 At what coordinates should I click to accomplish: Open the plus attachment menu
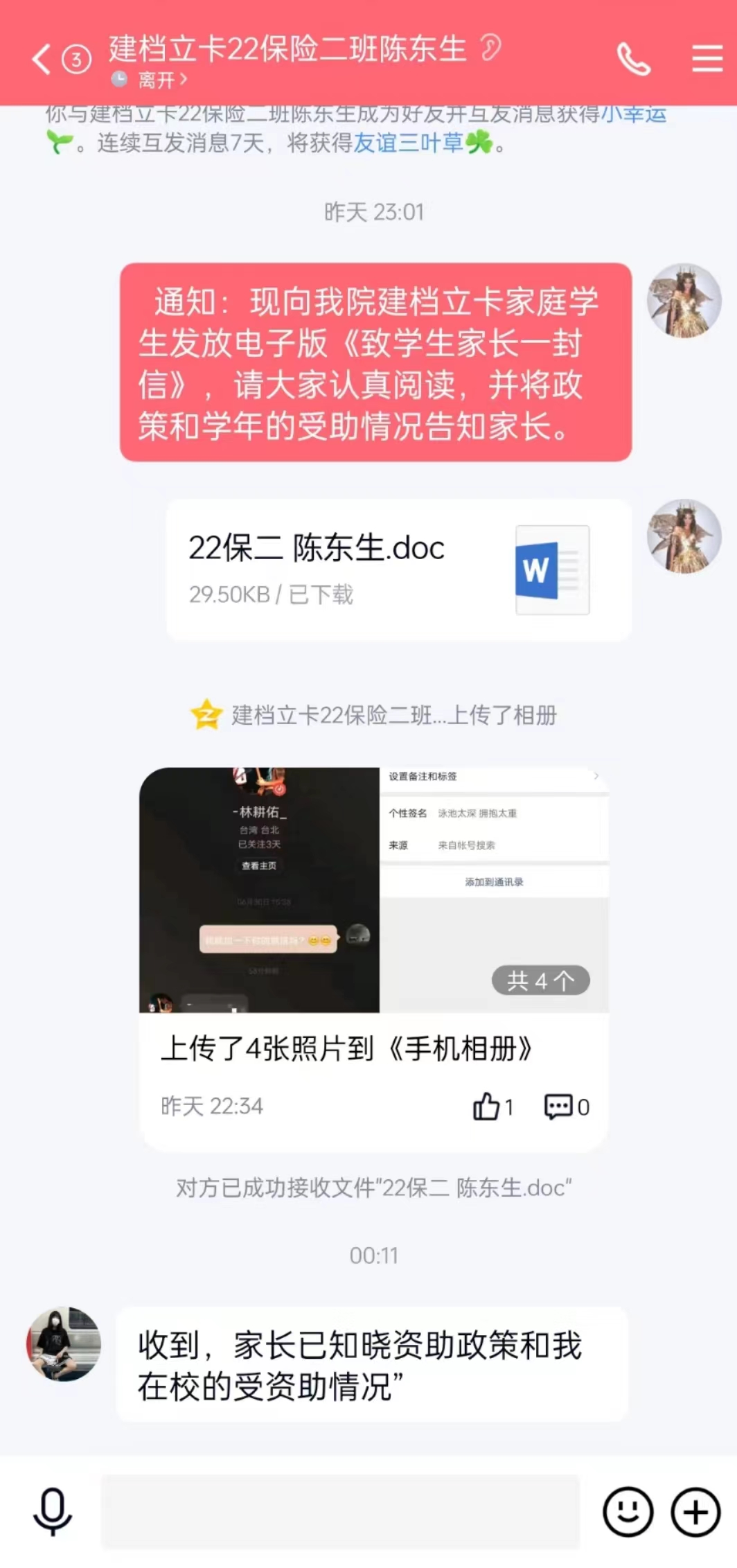pos(695,1512)
